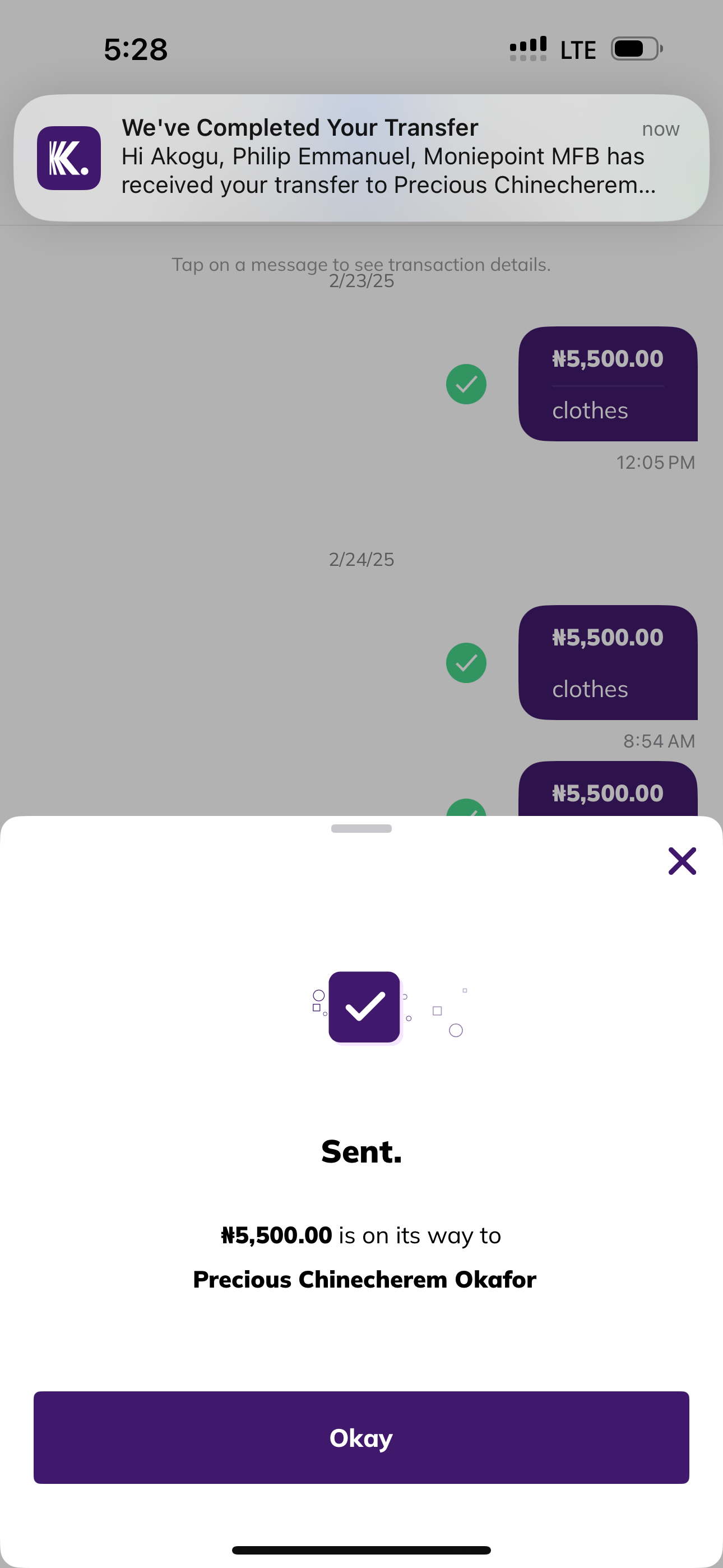Viewport: 723px width, 1568px height.
Task: Open the 'We've Completed Your Transfer' notification
Action: [x=361, y=157]
